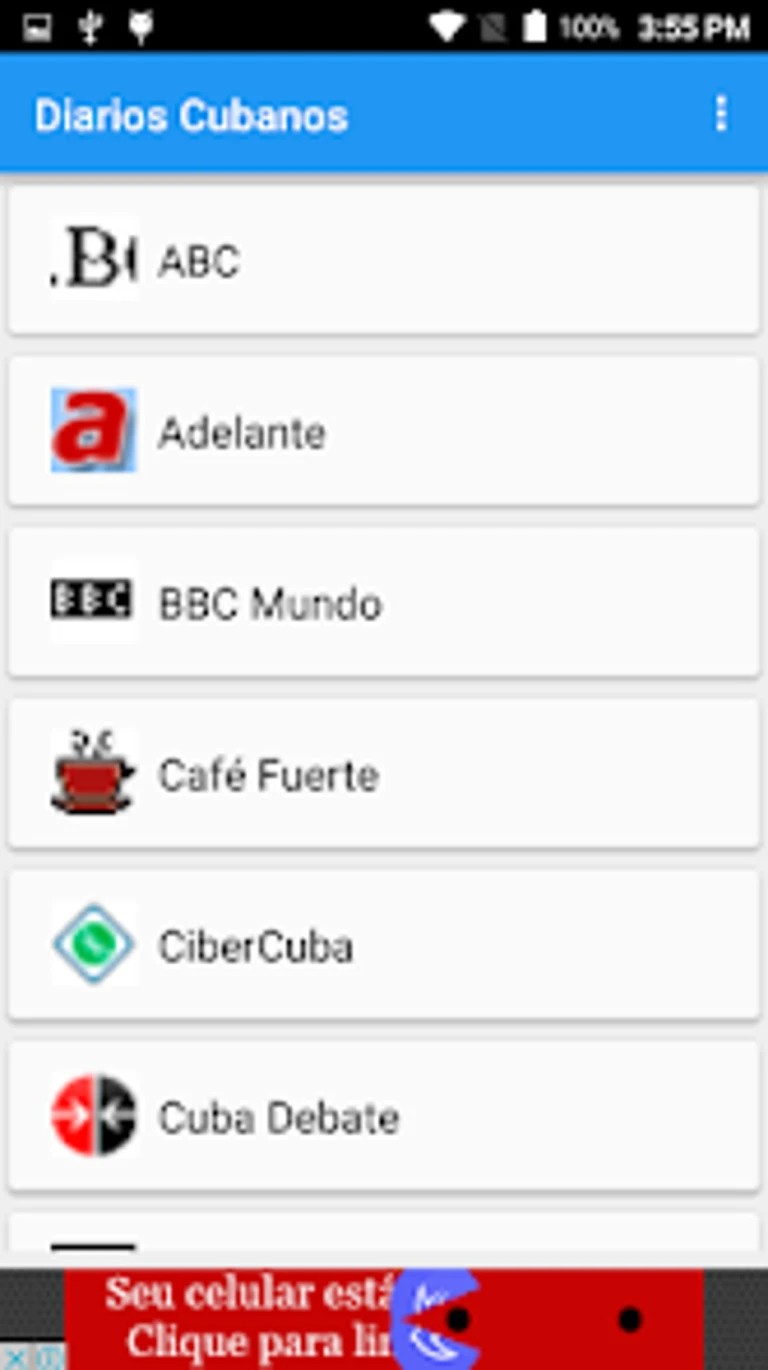
Task: Click the ABC newspaper logo
Action: coord(93,260)
